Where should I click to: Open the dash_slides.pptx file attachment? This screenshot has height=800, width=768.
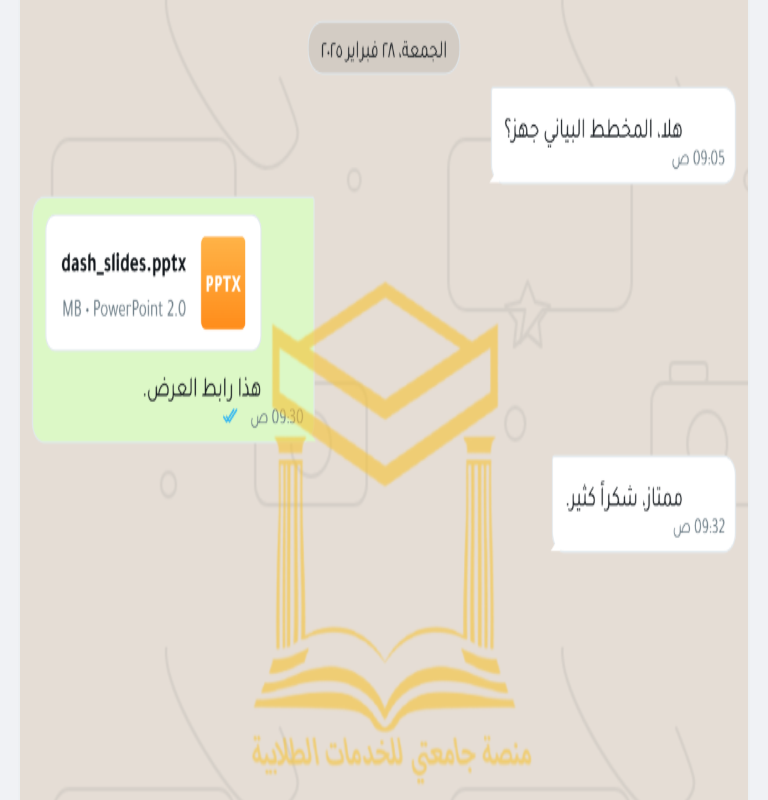(x=153, y=283)
